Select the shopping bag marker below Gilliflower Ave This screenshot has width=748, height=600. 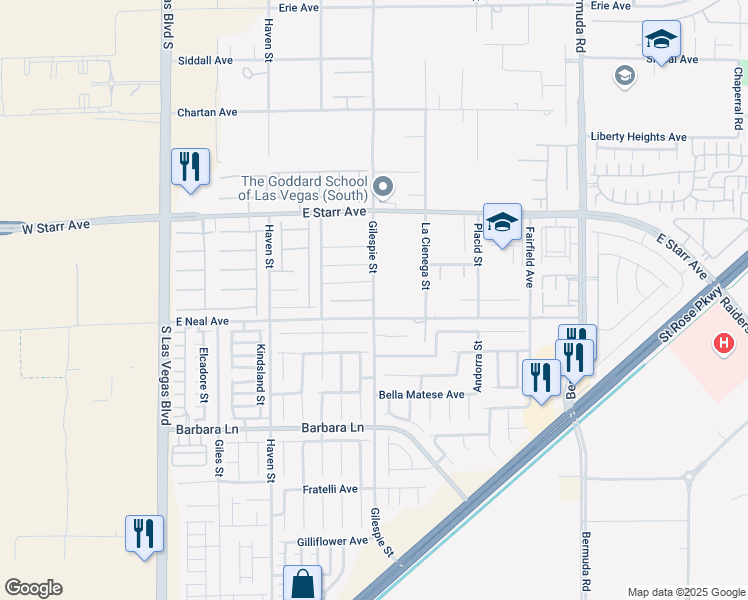point(302,583)
